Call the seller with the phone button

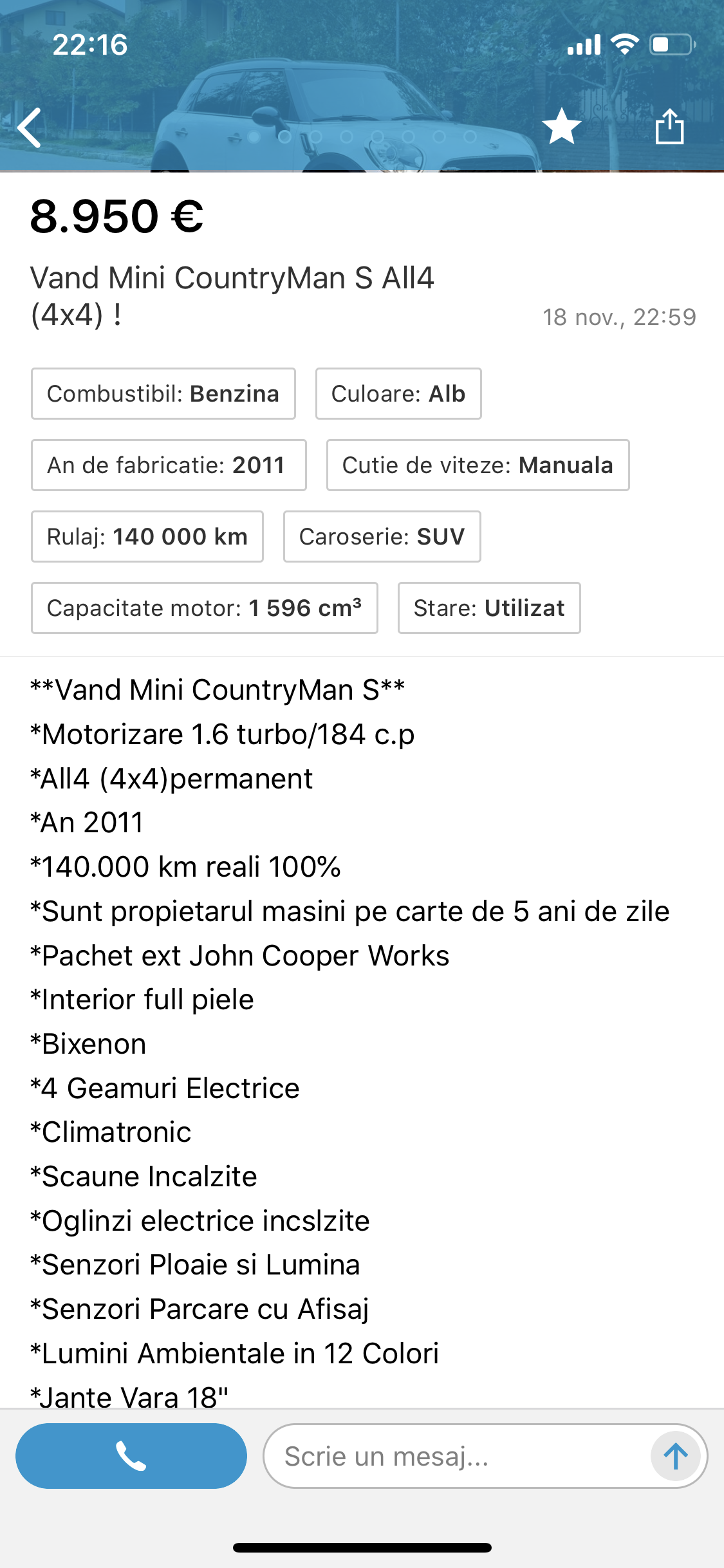pos(131,1456)
